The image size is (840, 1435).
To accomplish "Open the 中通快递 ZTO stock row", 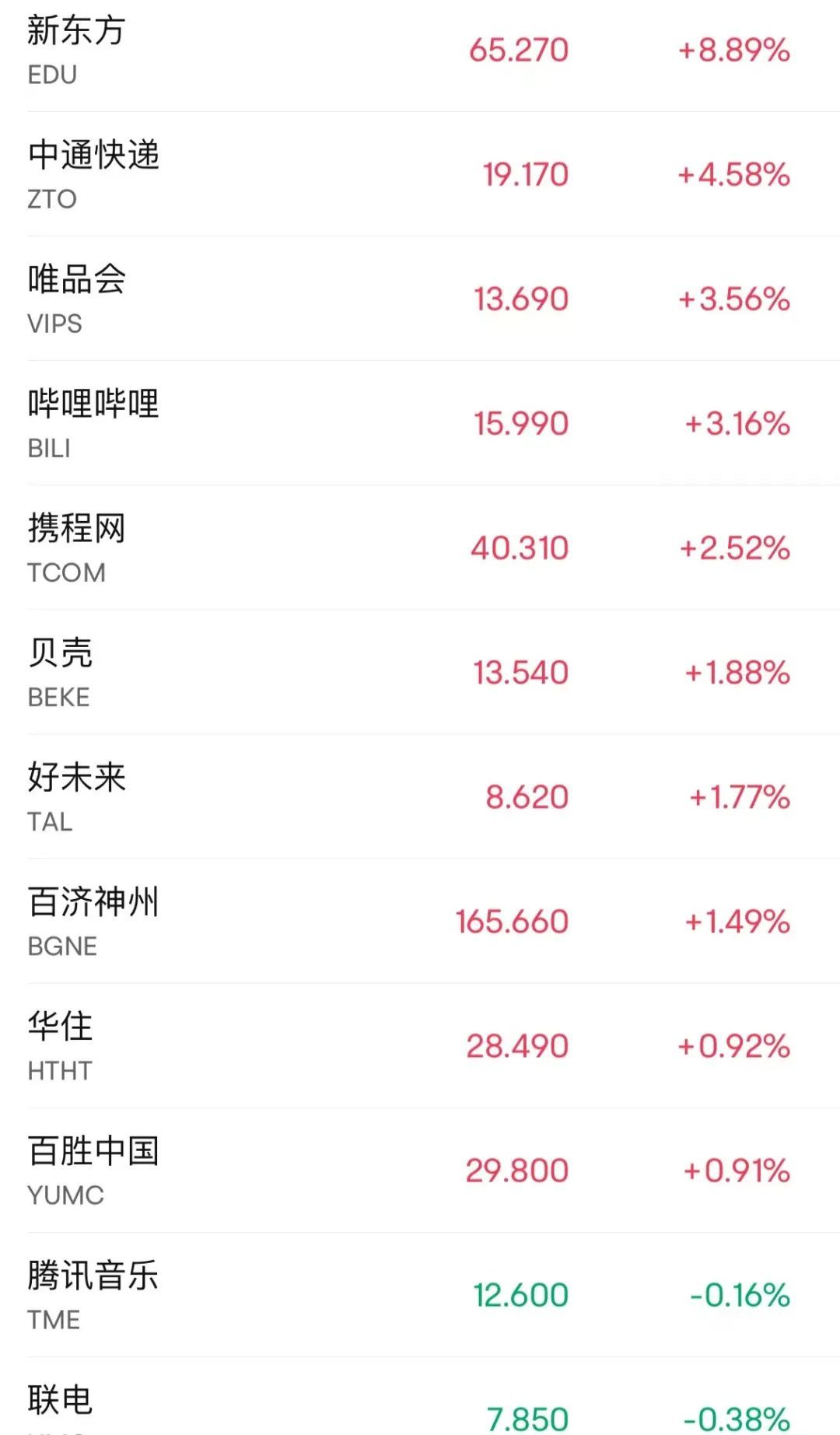I will tap(420, 174).
